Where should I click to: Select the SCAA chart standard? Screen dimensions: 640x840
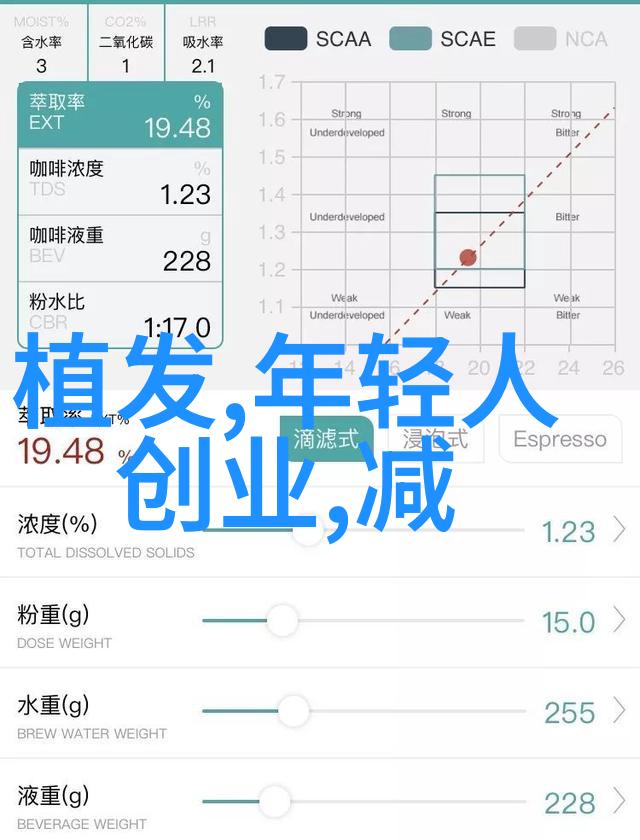coord(317,39)
